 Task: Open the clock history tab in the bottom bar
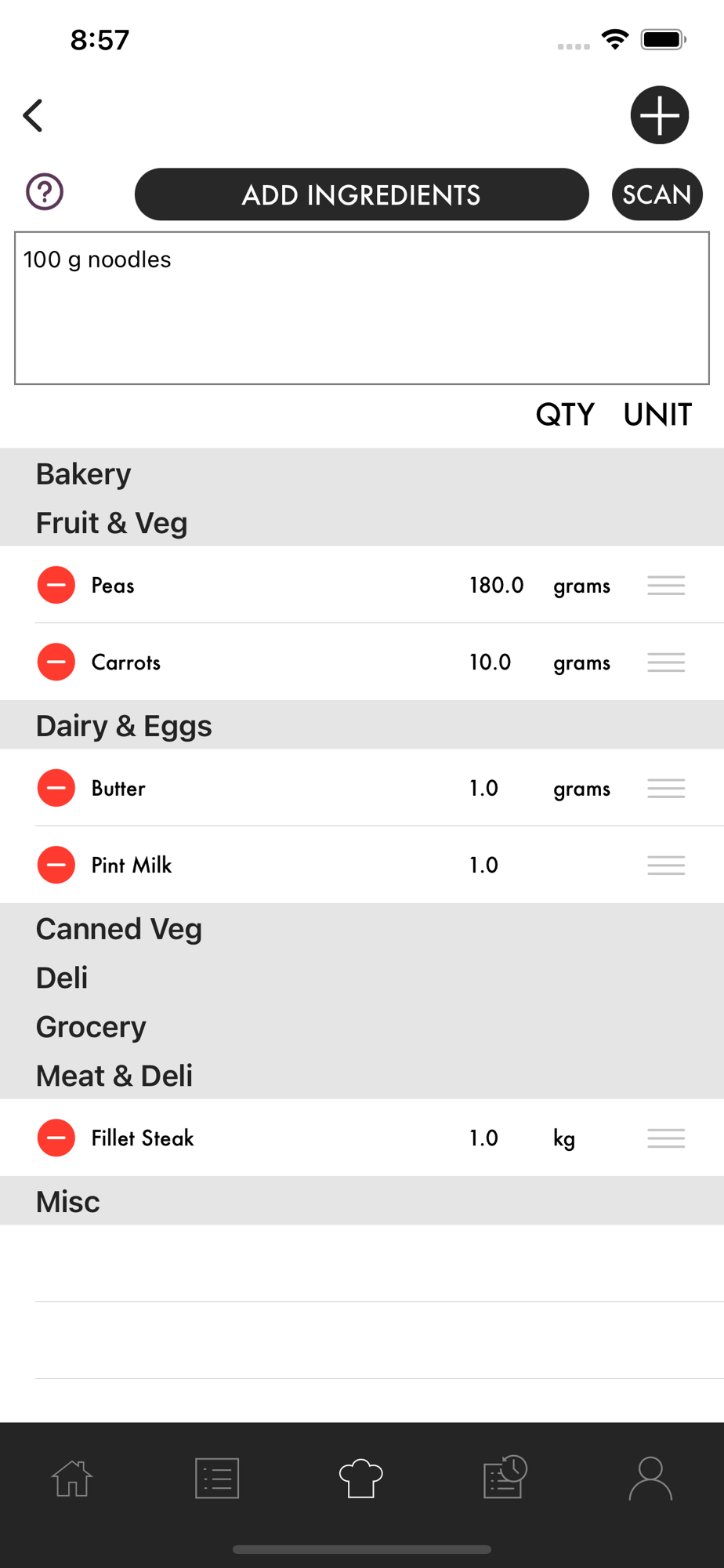(505, 1477)
